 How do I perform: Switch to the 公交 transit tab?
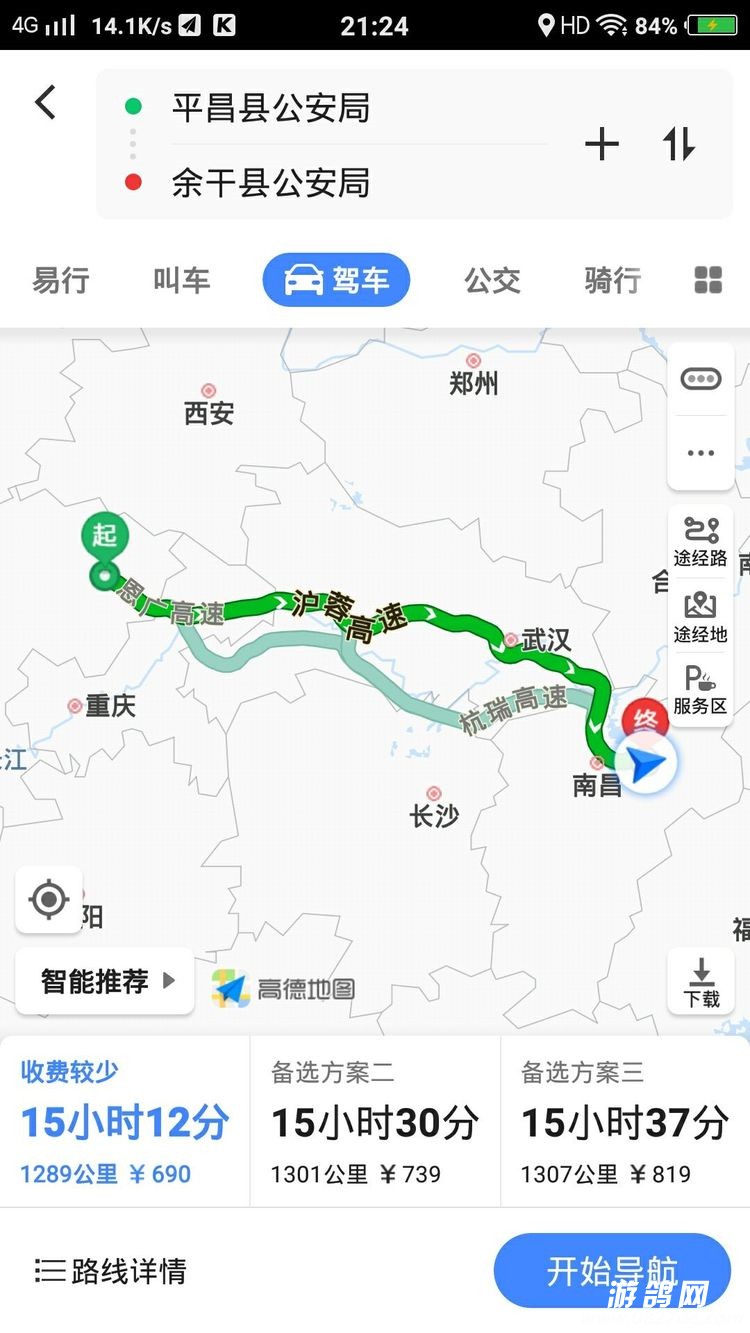click(492, 280)
